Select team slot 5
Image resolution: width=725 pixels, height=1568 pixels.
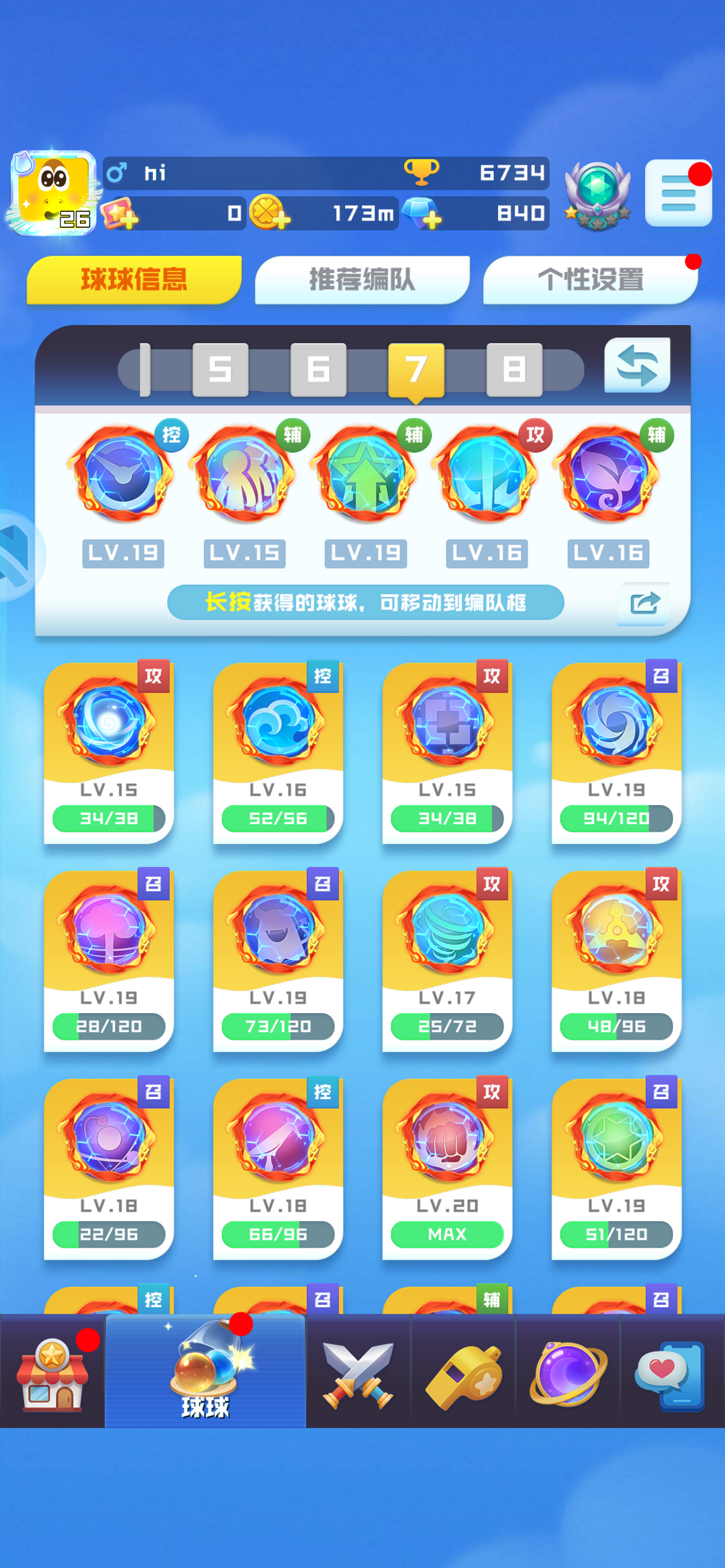220,369
